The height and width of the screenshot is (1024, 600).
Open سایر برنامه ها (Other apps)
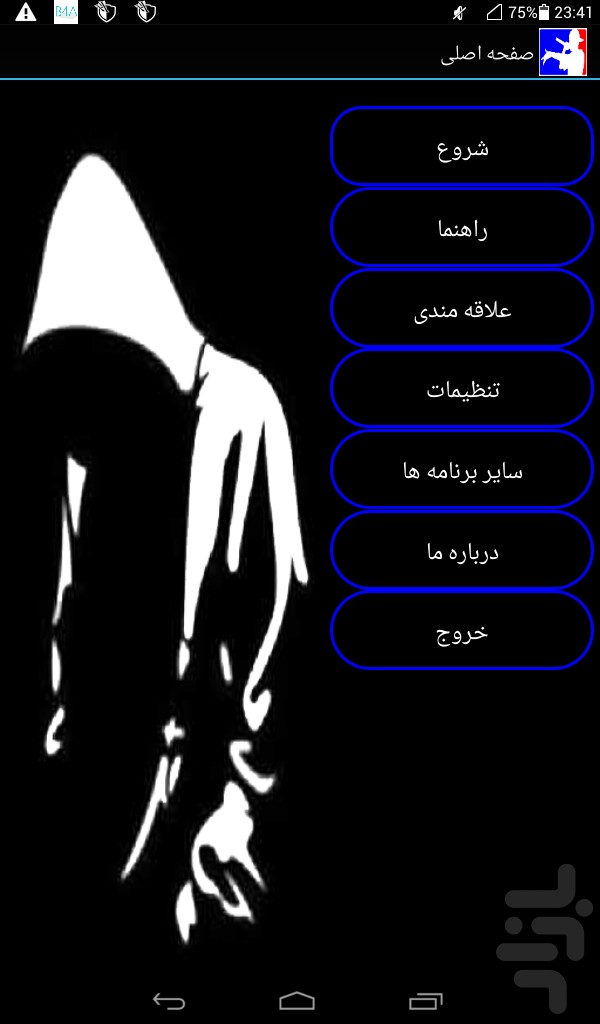(x=462, y=469)
